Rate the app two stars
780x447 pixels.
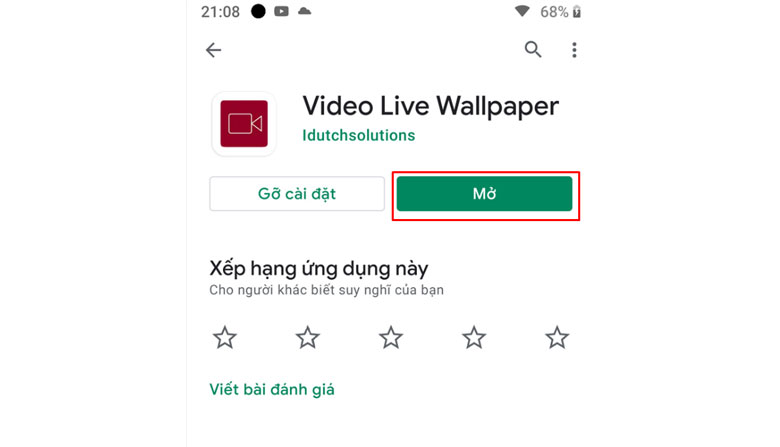click(x=308, y=338)
